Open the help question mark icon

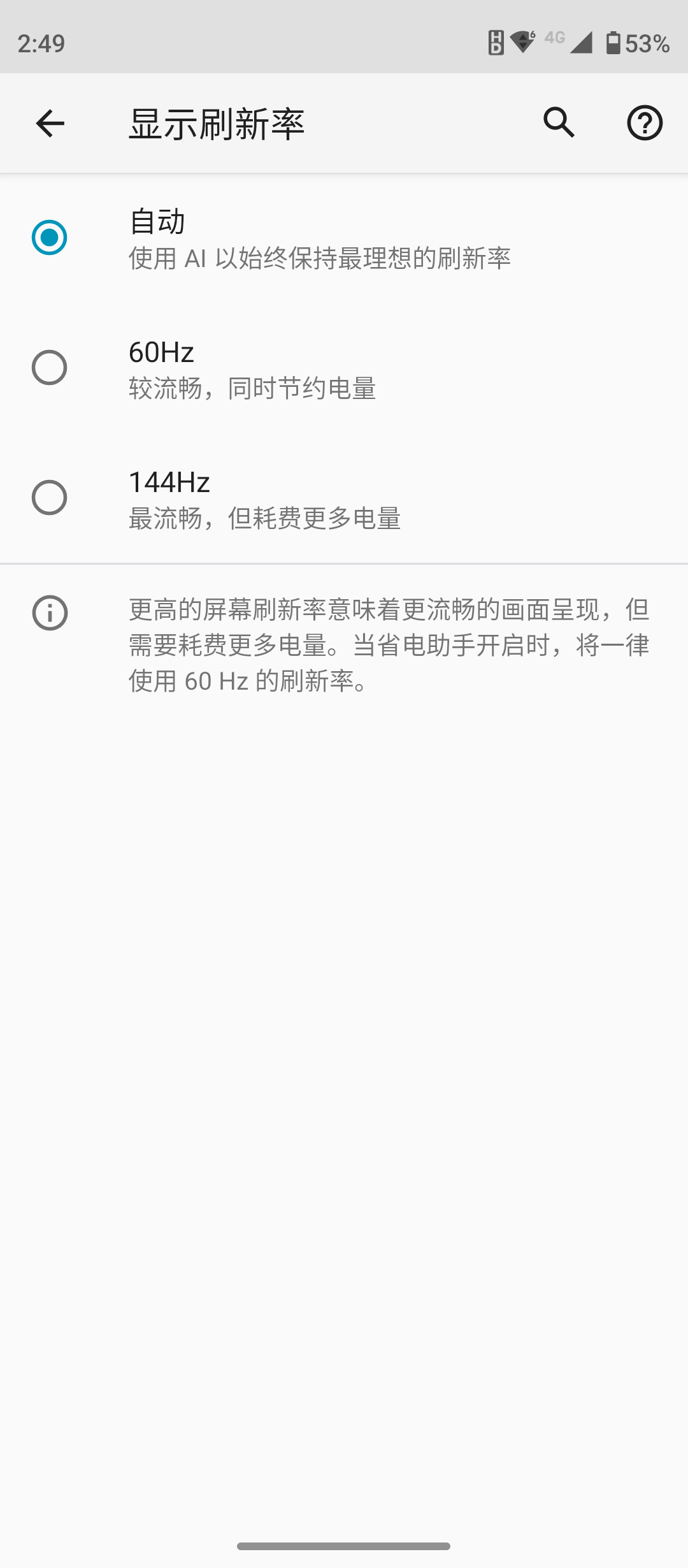click(645, 123)
